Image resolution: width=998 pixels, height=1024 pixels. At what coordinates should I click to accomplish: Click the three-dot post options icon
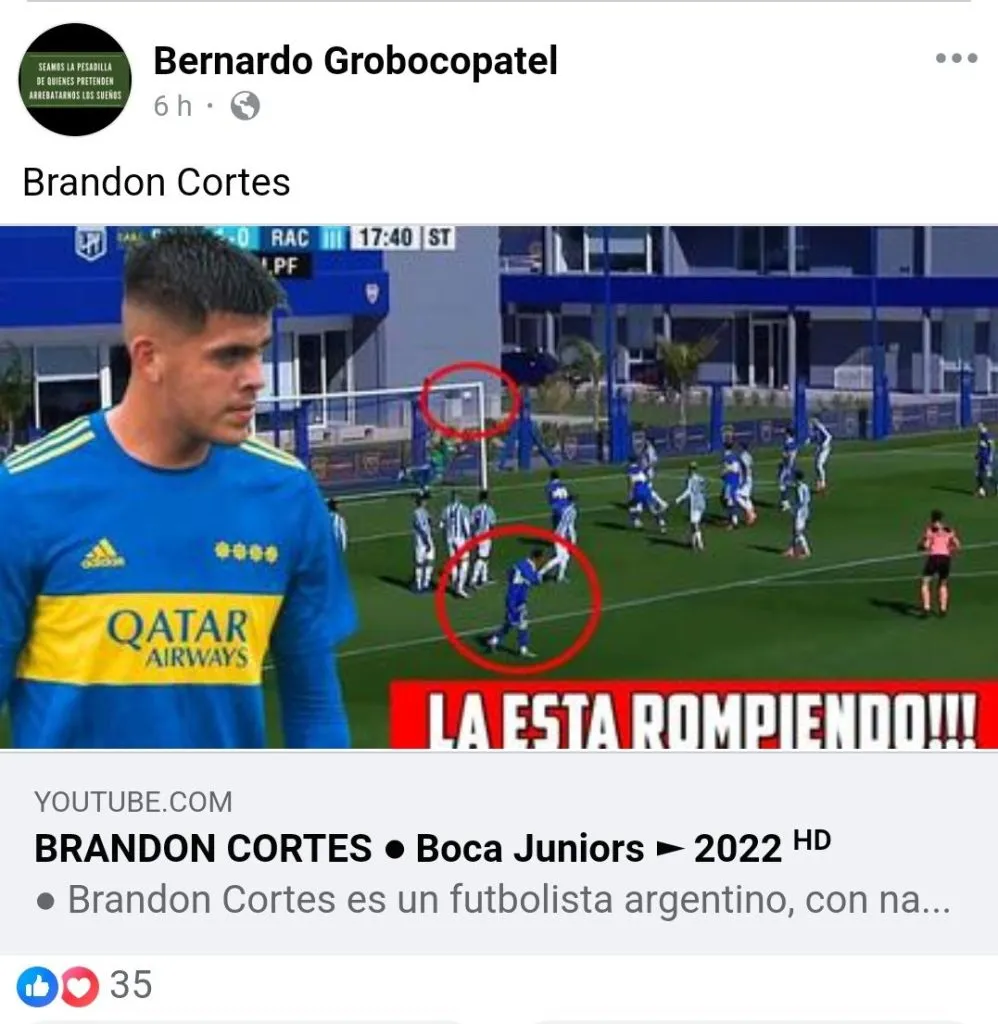coord(958,58)
